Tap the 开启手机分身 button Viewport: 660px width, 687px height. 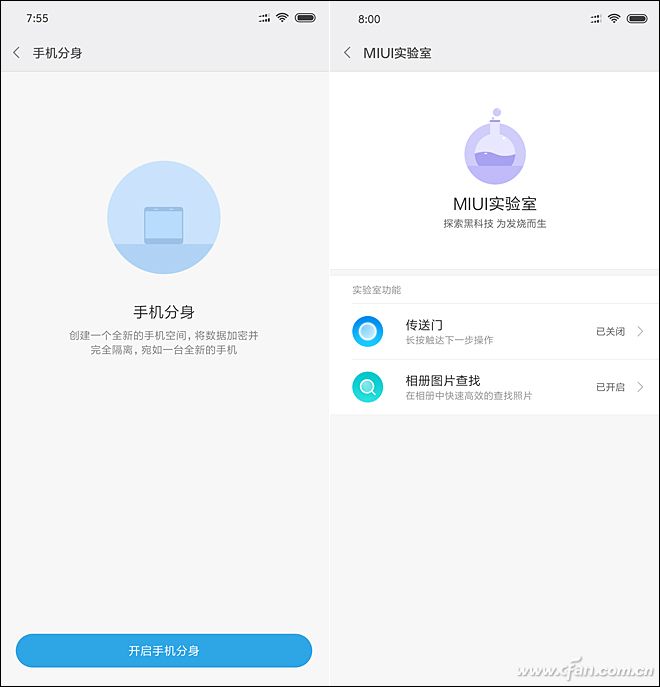(164, 650)
